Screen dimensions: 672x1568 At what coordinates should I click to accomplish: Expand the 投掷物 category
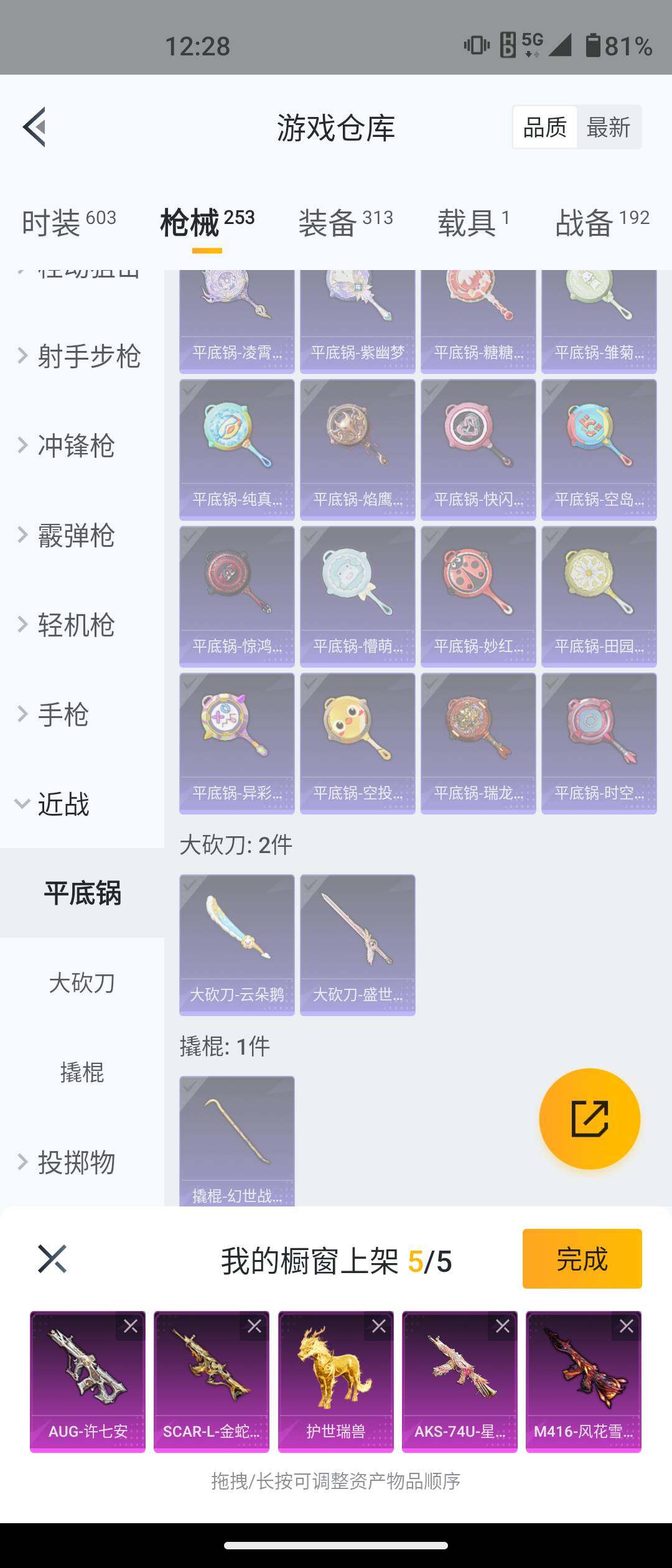75,1162
